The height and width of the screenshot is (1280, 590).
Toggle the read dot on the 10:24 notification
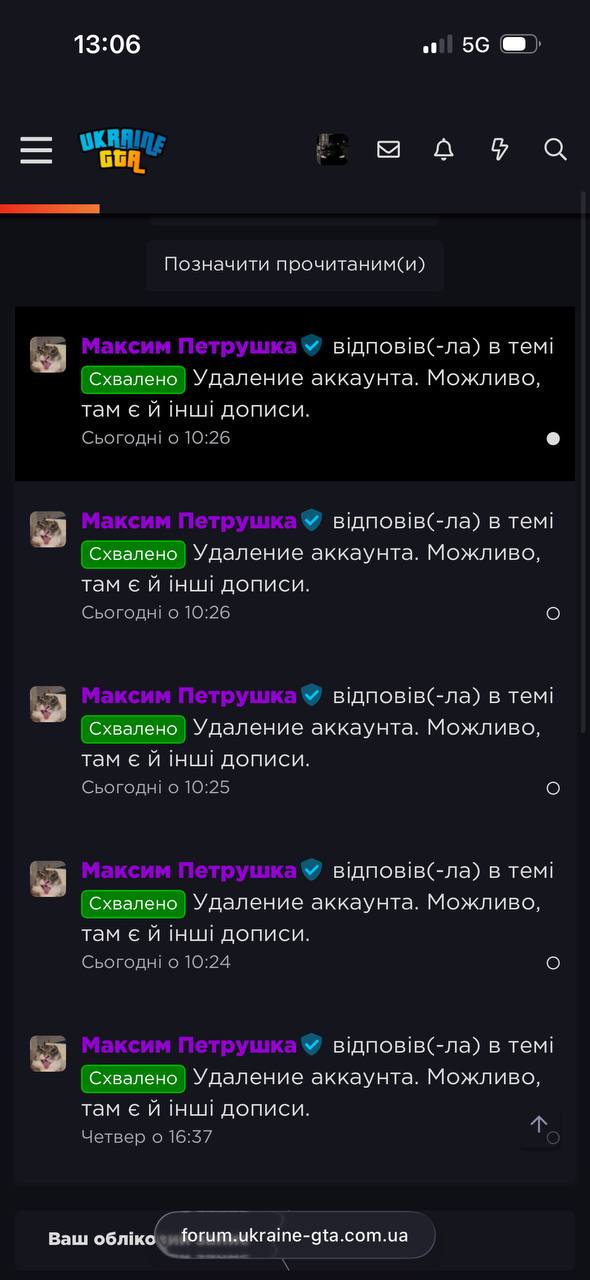553,963
